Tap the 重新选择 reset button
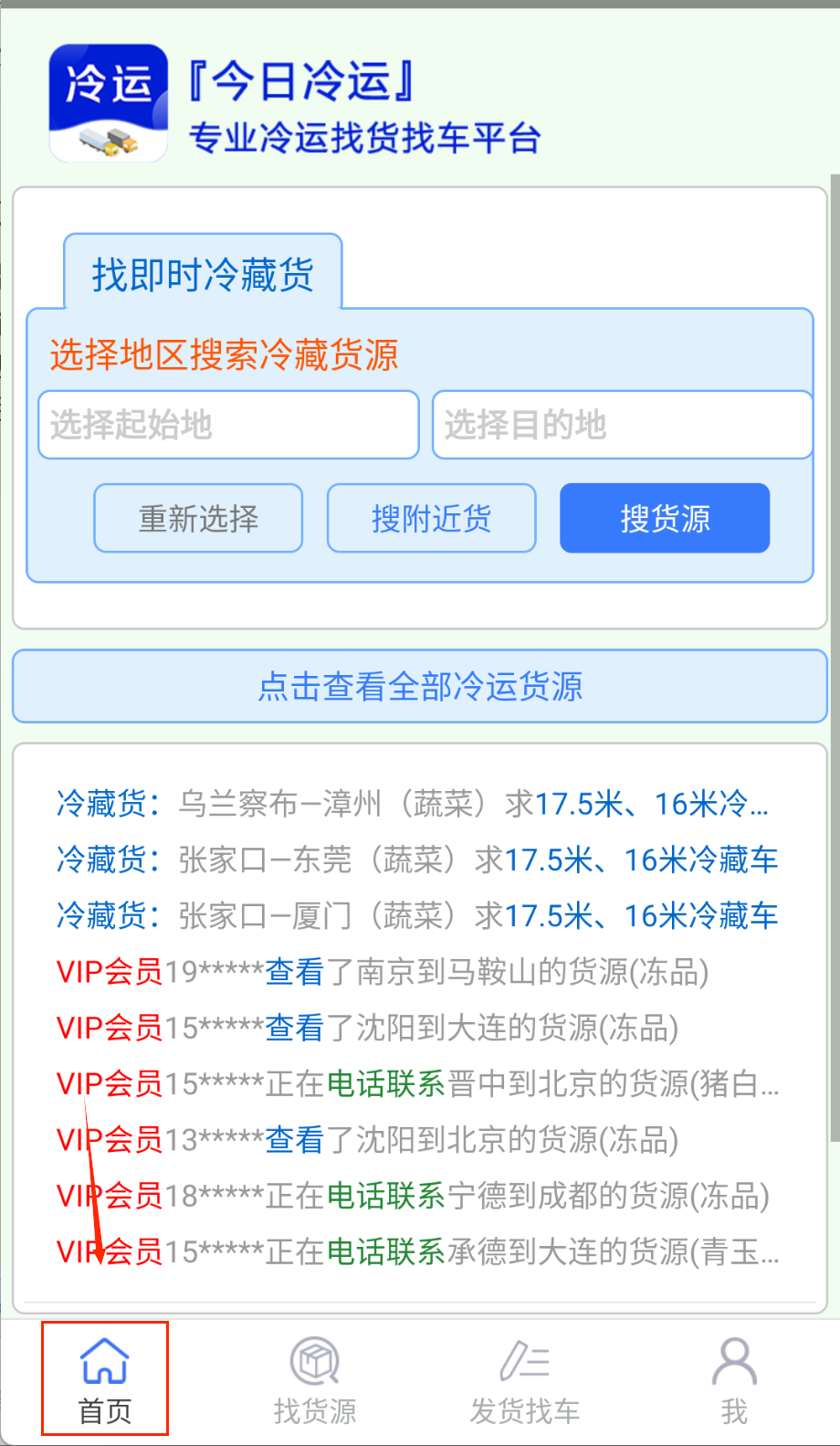This screenshot has height=1446, width=840. [x=198, y=519]
